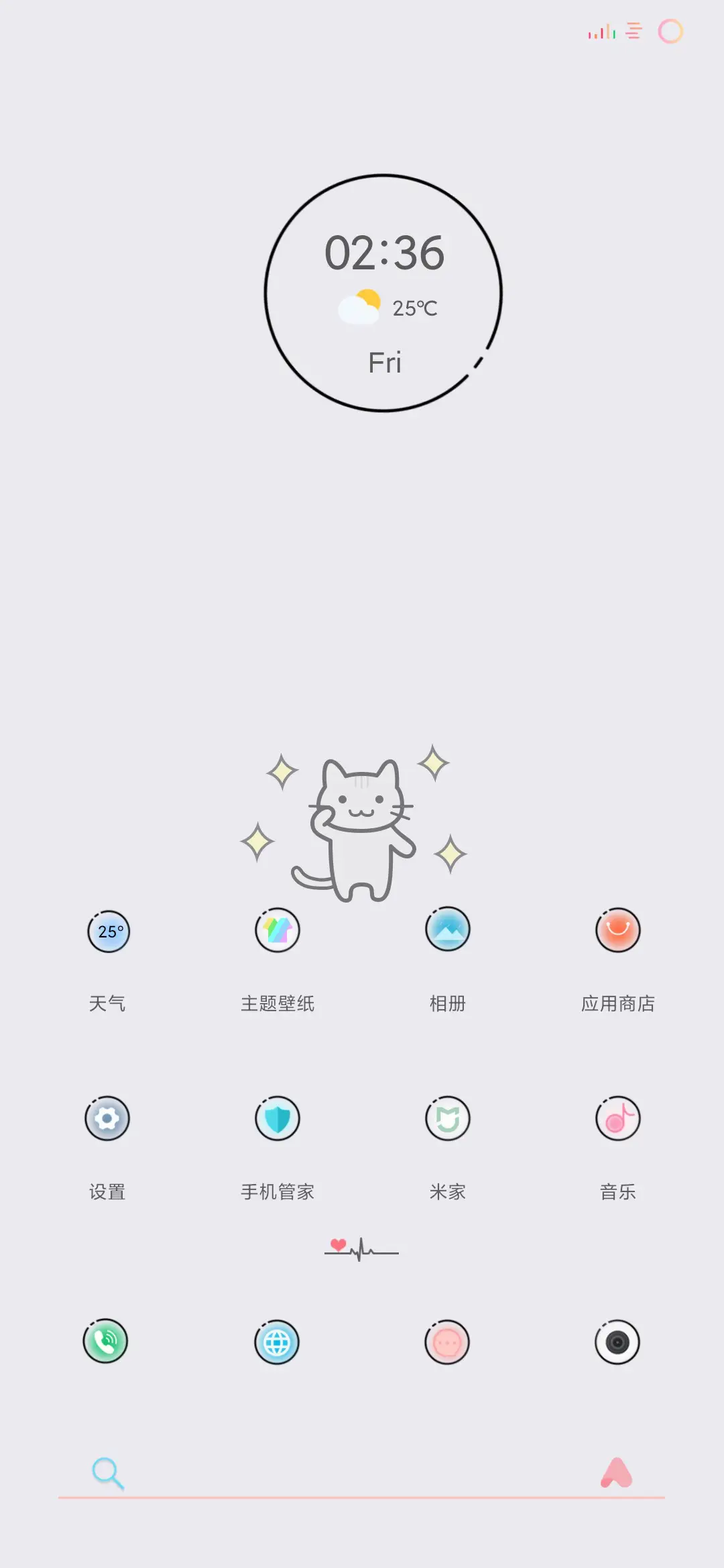Viewport: 724px width, 1568px height.
Task: Open 设置 settings
Action: tap(107, 1119)
